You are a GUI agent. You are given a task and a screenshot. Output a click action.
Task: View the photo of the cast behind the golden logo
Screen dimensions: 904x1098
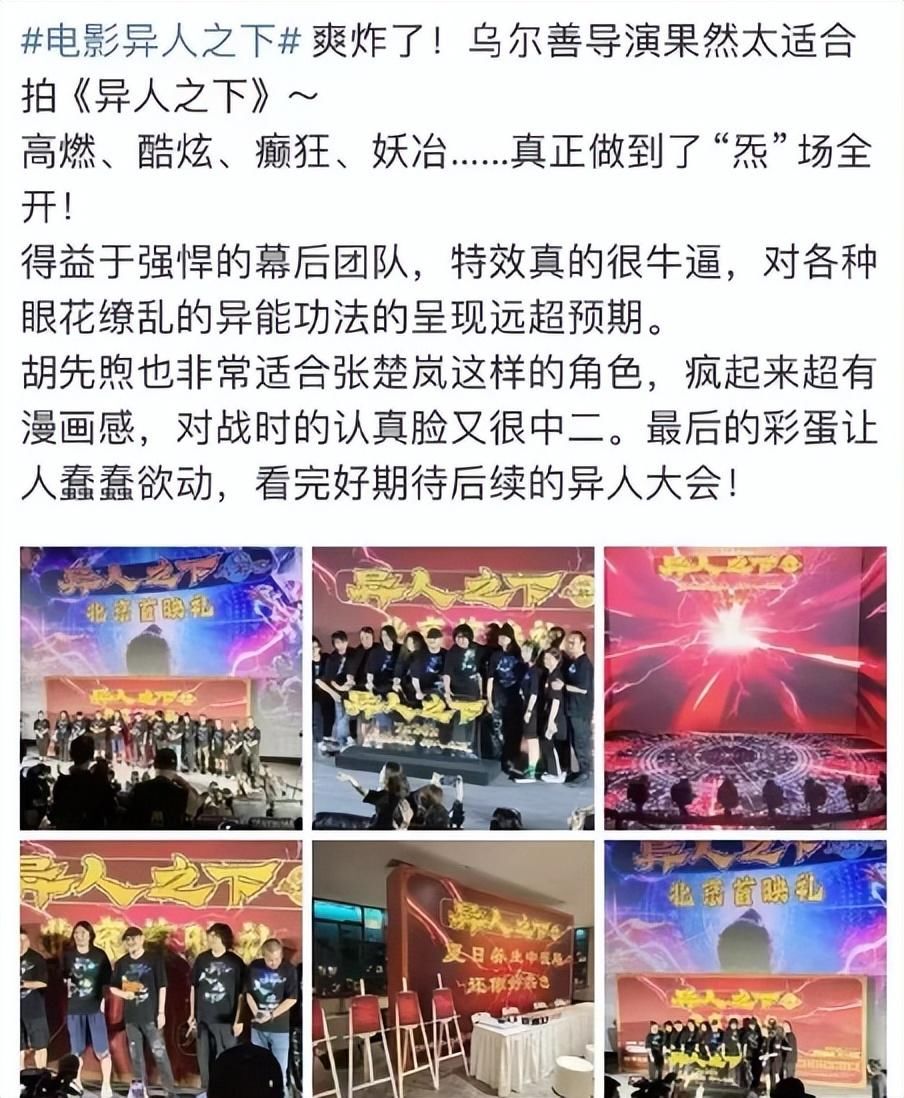pos(452,687)
